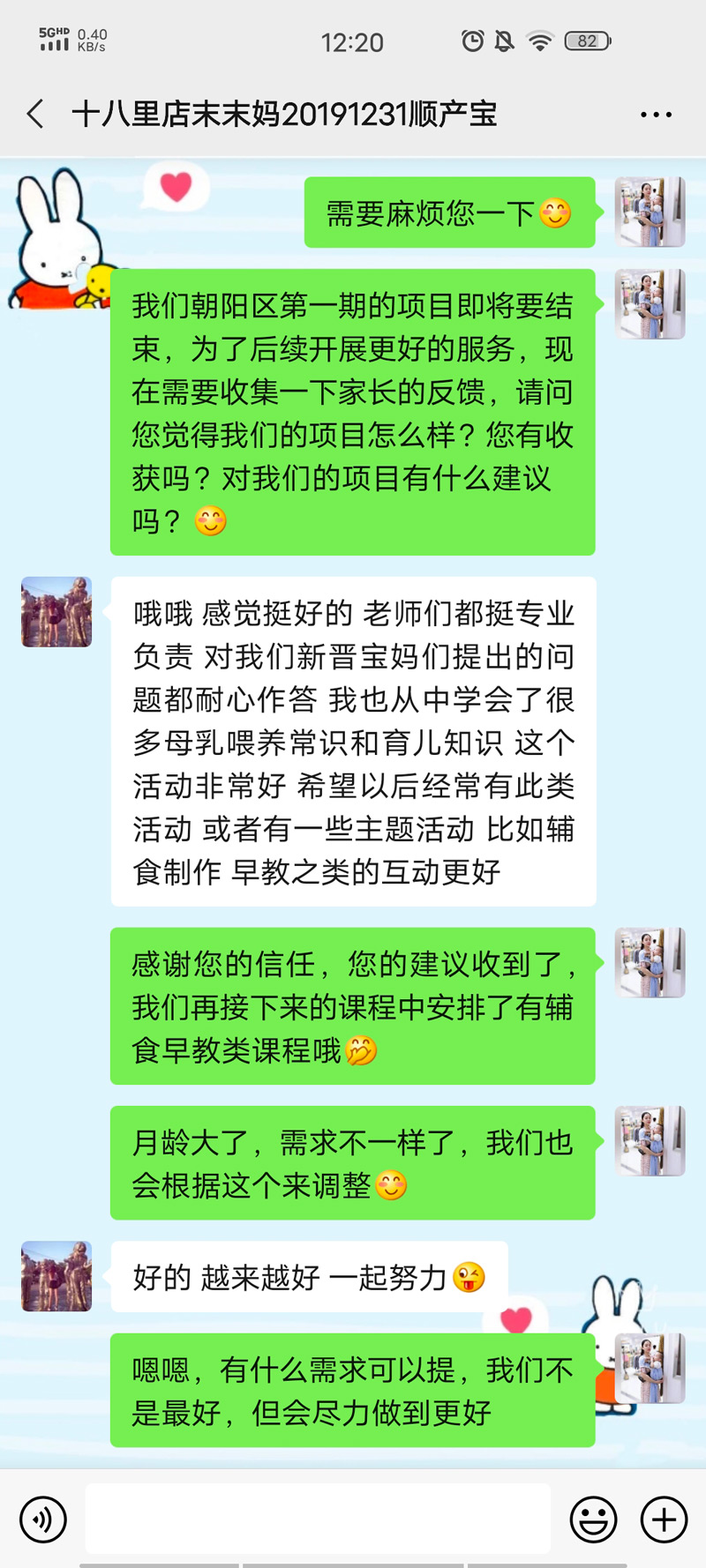Tap the message text field
This screenshot has width=706, height=1568.
tap(318, 1519)
